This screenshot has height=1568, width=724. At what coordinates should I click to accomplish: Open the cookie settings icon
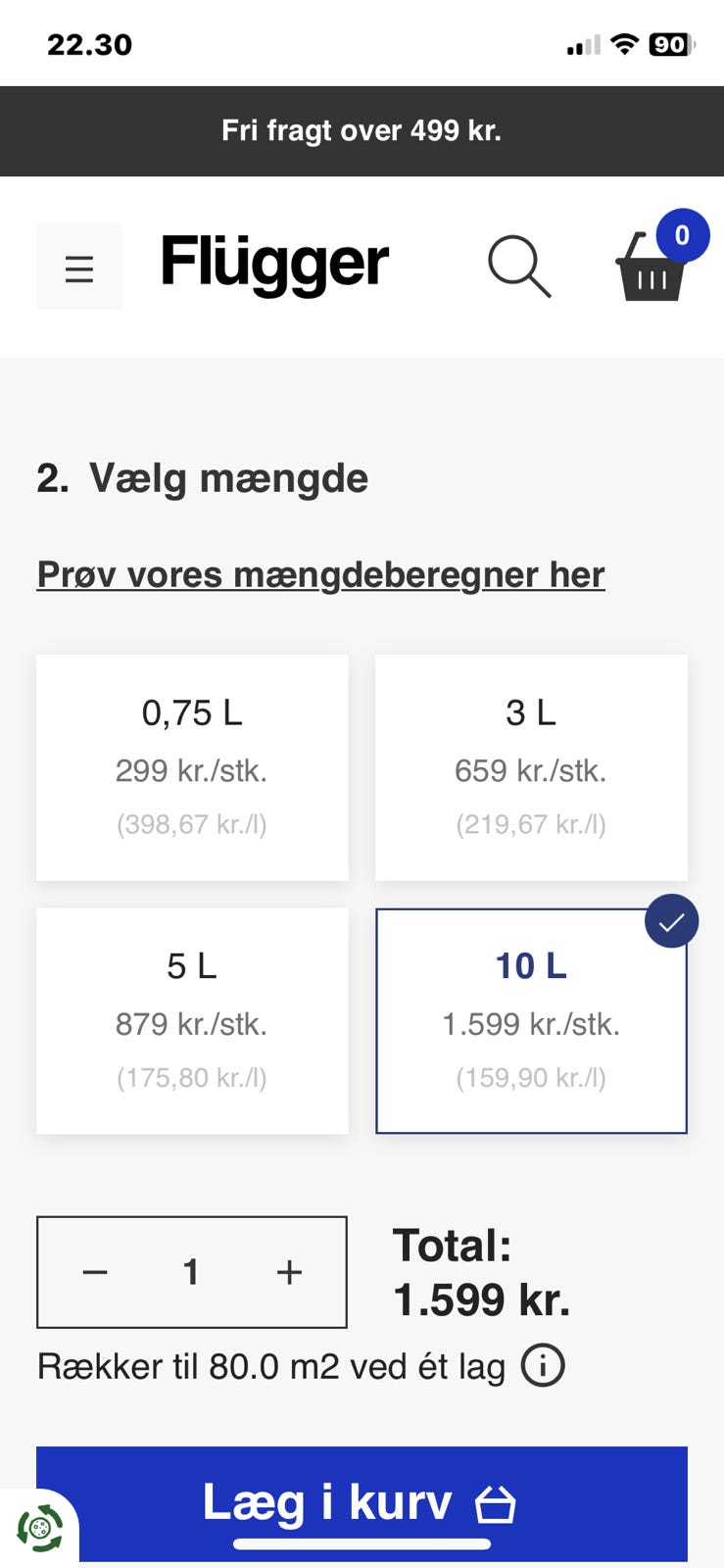click(x=39, y=1528)
